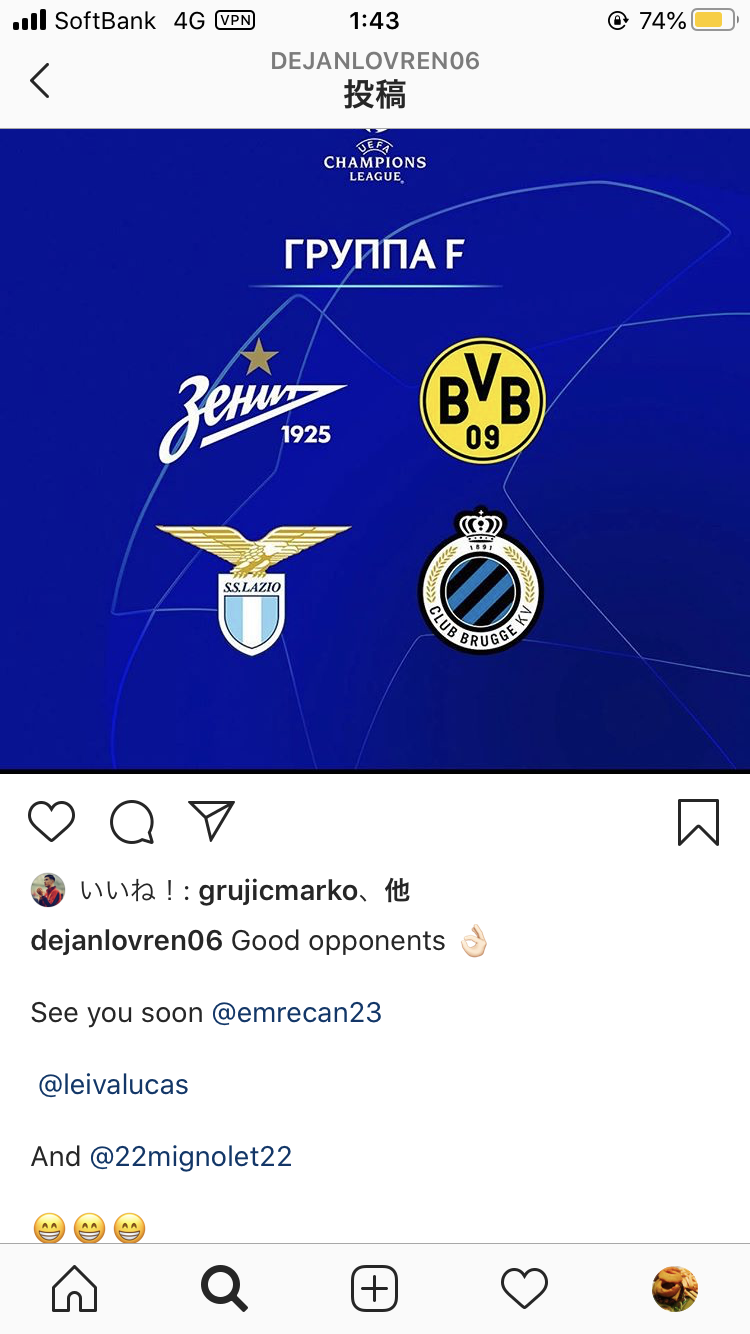Screen dimensions: 750x1334
Task: Go back using the top-left arrow
Action: point(40,81)
